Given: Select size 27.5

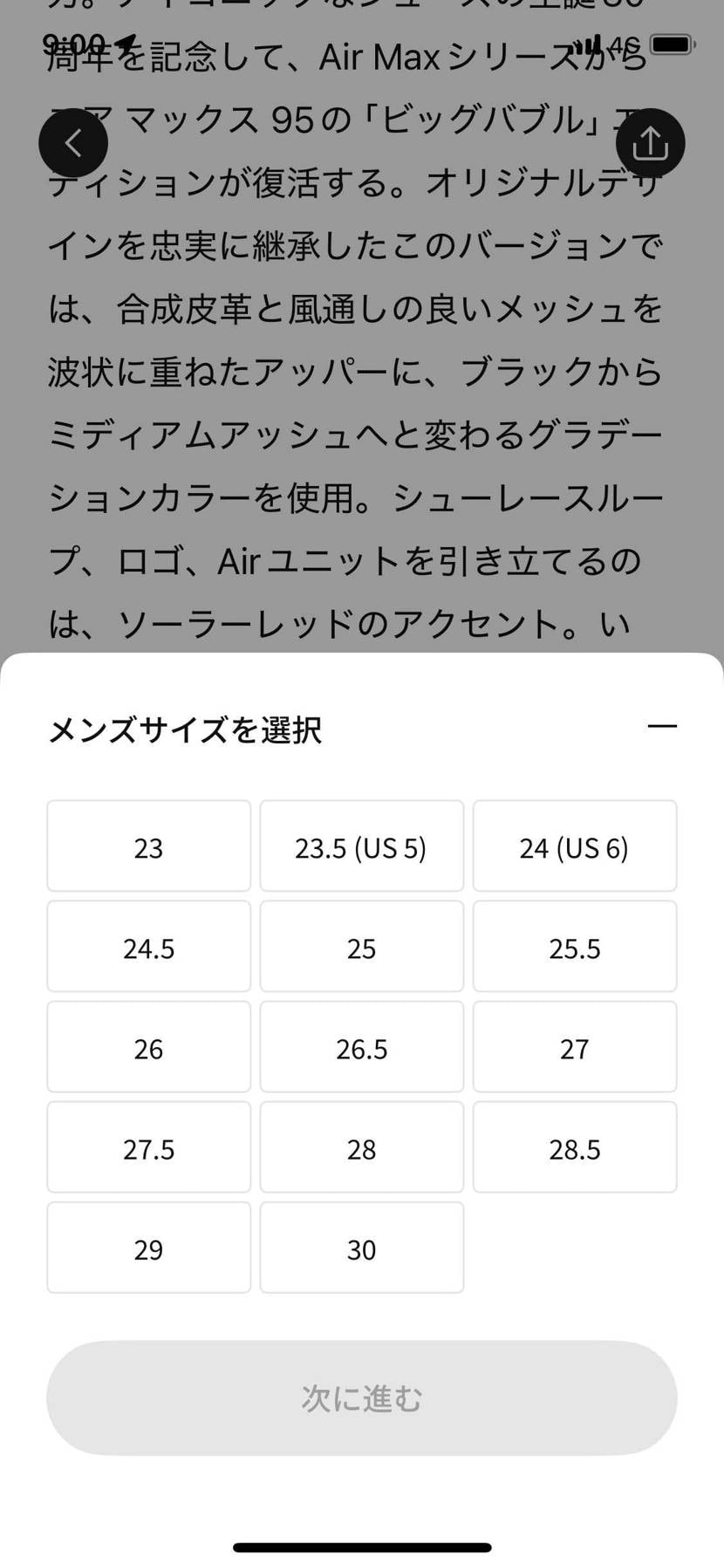Looking at the screenshot, I should (148, 1147).
